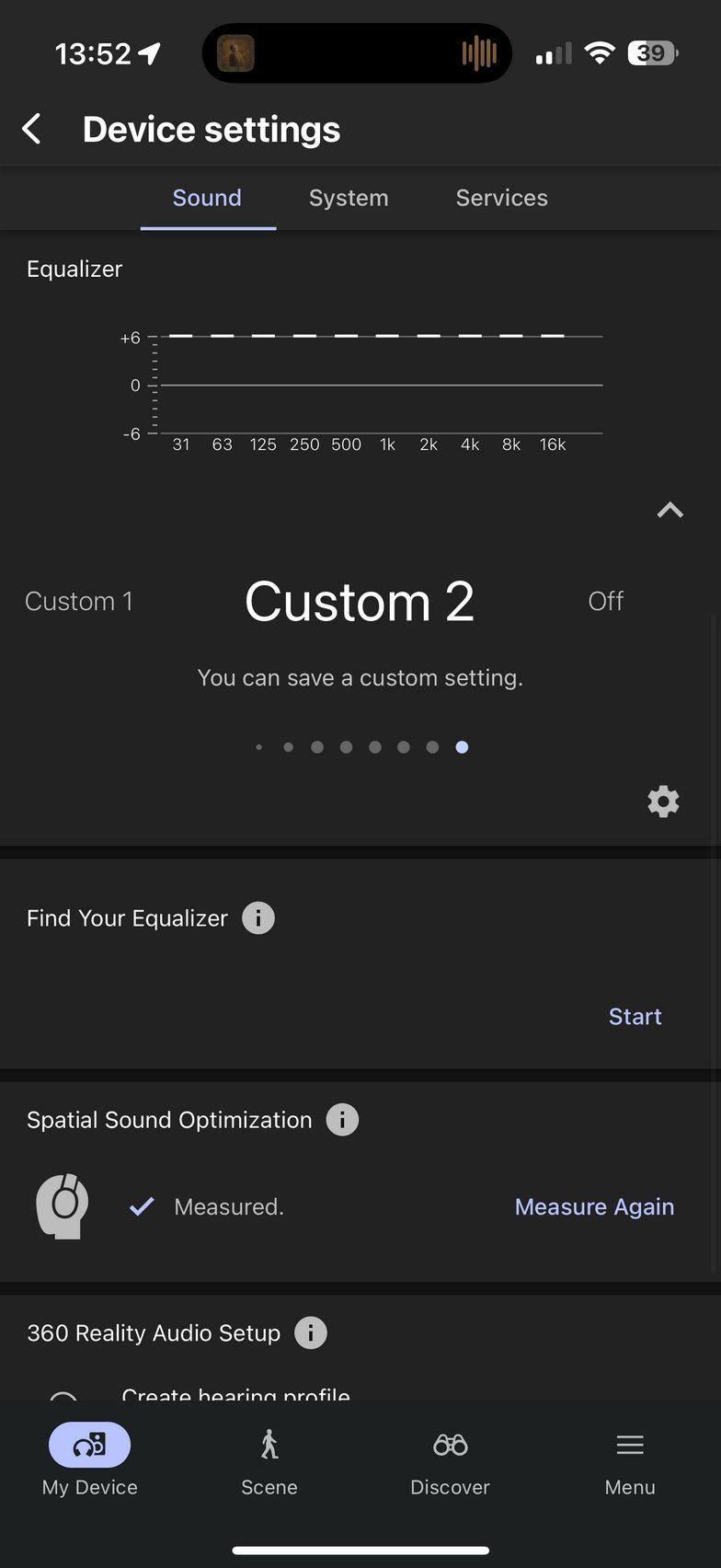View info about 360 Reality Audio Setup
This screenshot has width=721, height=1568.
point(311,1332)
